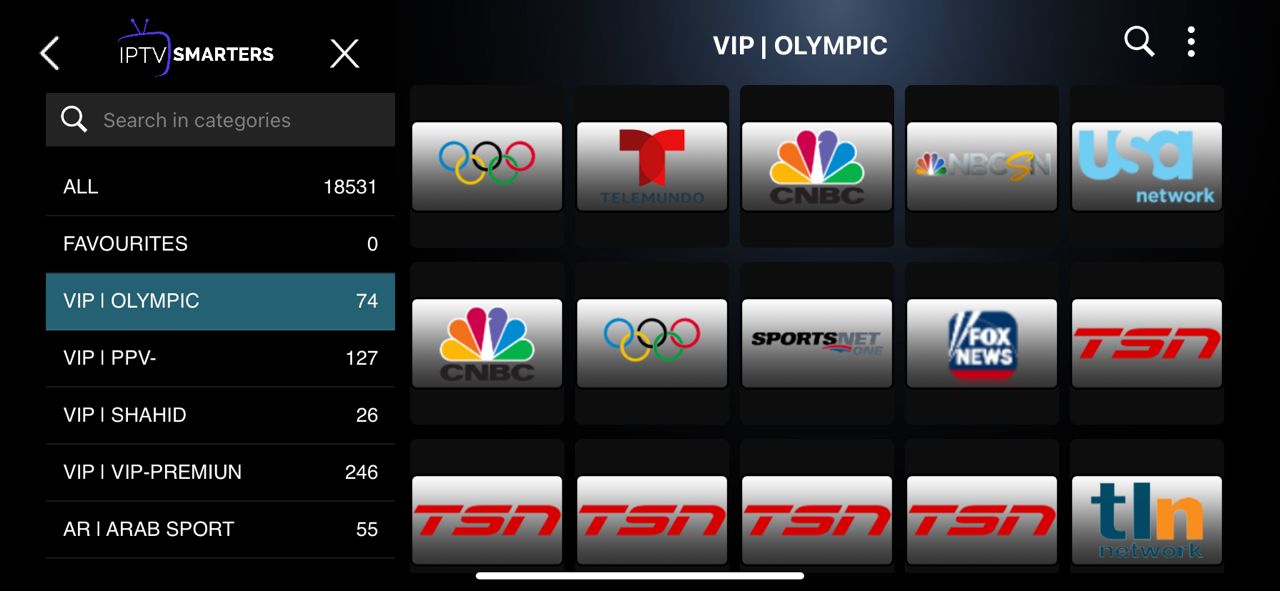Close the categories panel with the X
This screenshot has height=591, width=1280.
coord(344,54)
